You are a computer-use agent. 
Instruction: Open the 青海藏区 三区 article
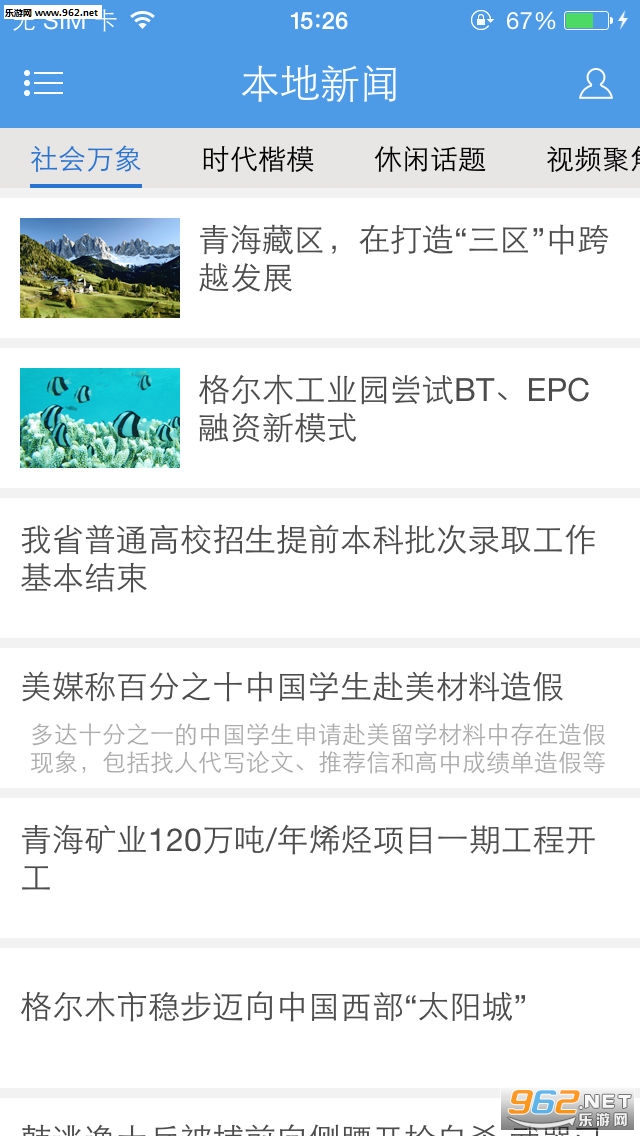320,268
